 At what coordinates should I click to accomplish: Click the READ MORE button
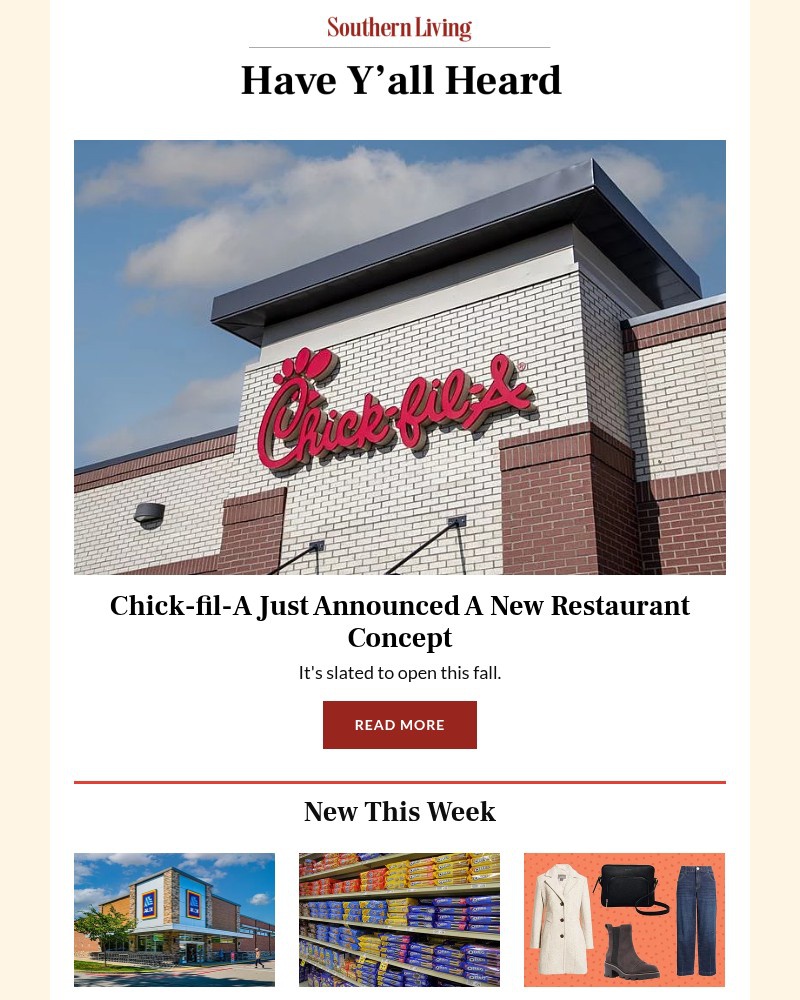pyautogui.click(x=400, y=724)
